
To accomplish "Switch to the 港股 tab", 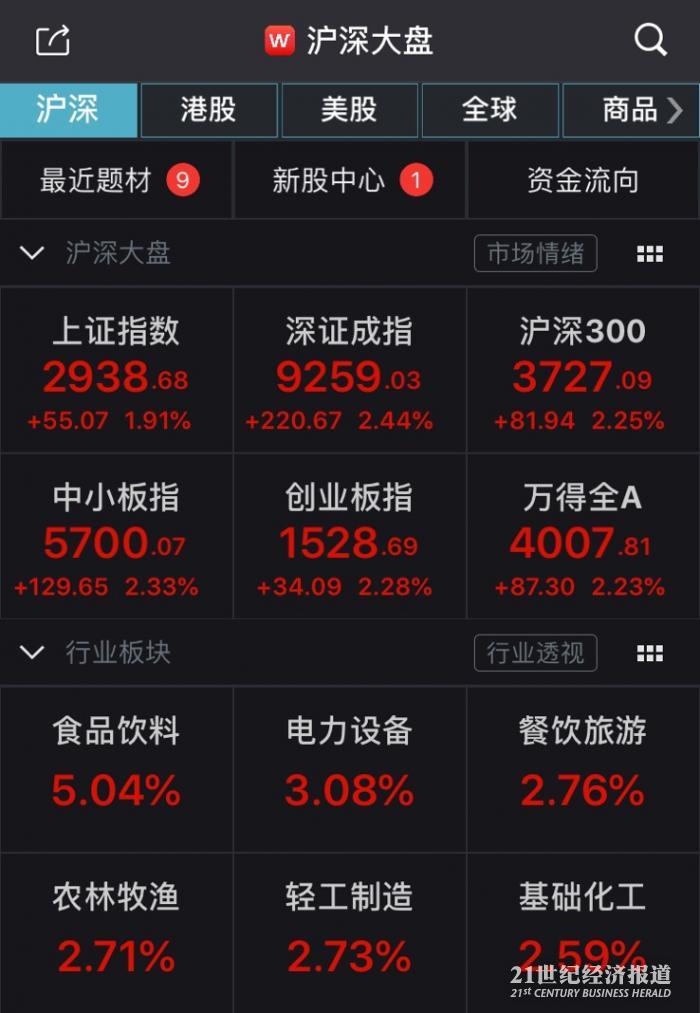I will coord(208,110).
